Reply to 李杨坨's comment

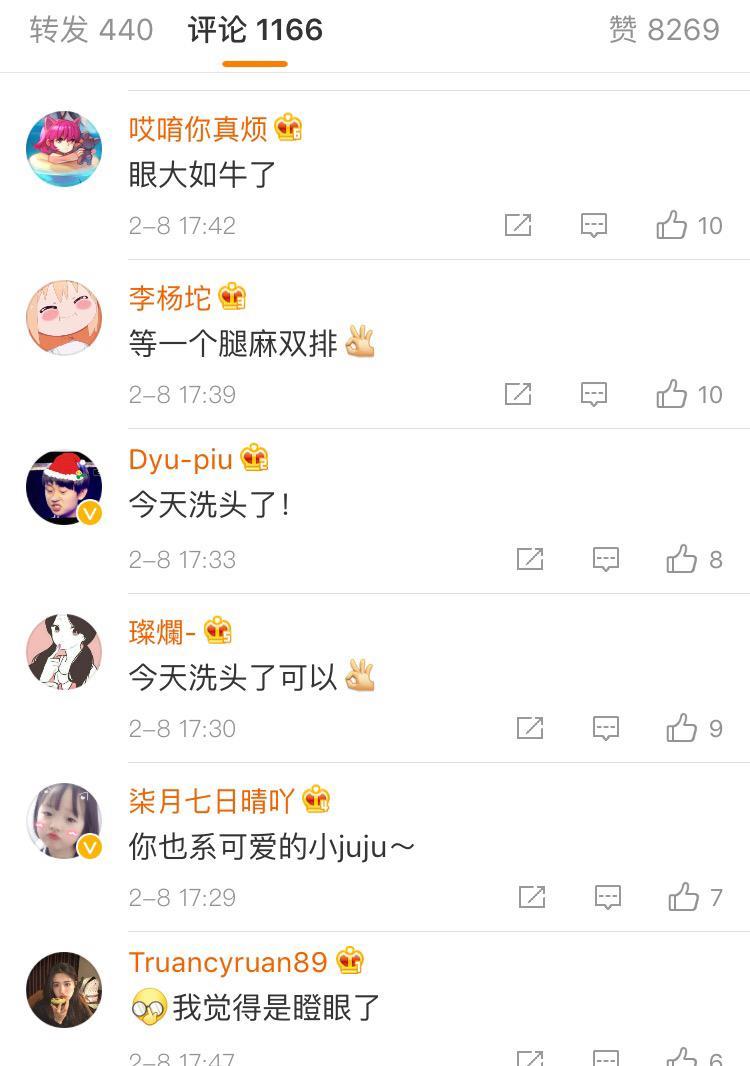[594, 395]
